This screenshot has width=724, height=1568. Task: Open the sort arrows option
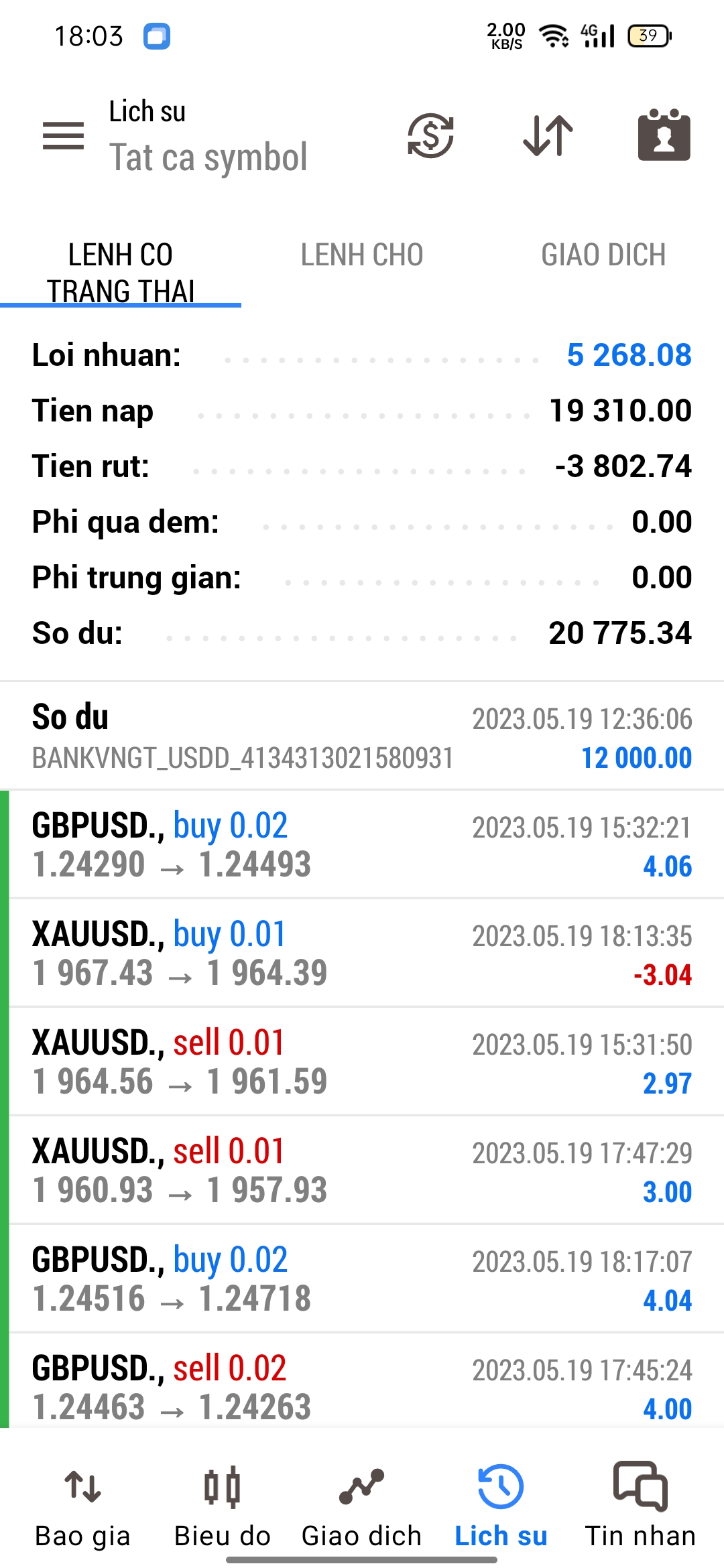(548, 136)
